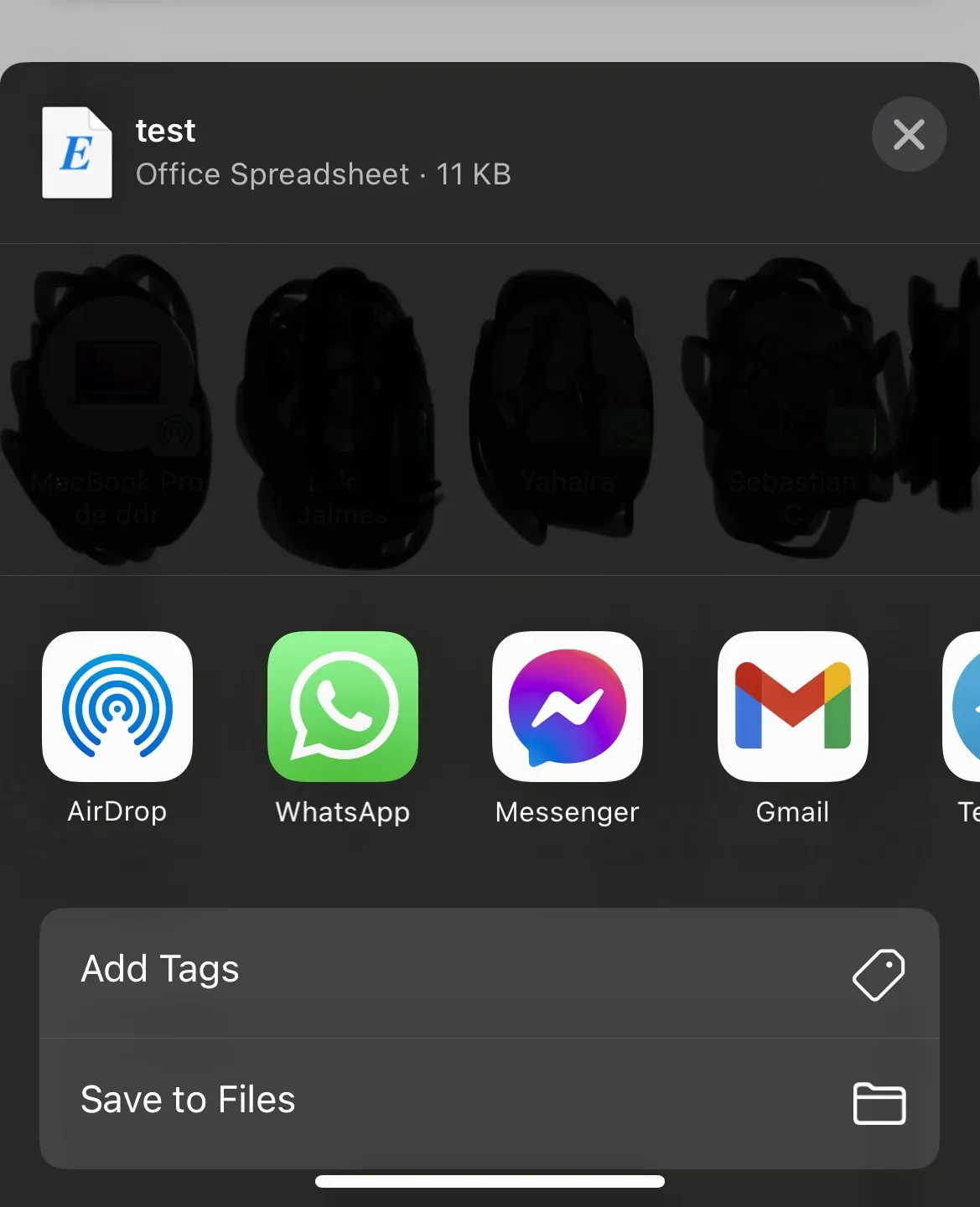Close the share sheet
Screen dimensions: 980x1207
tap(909, 134)
